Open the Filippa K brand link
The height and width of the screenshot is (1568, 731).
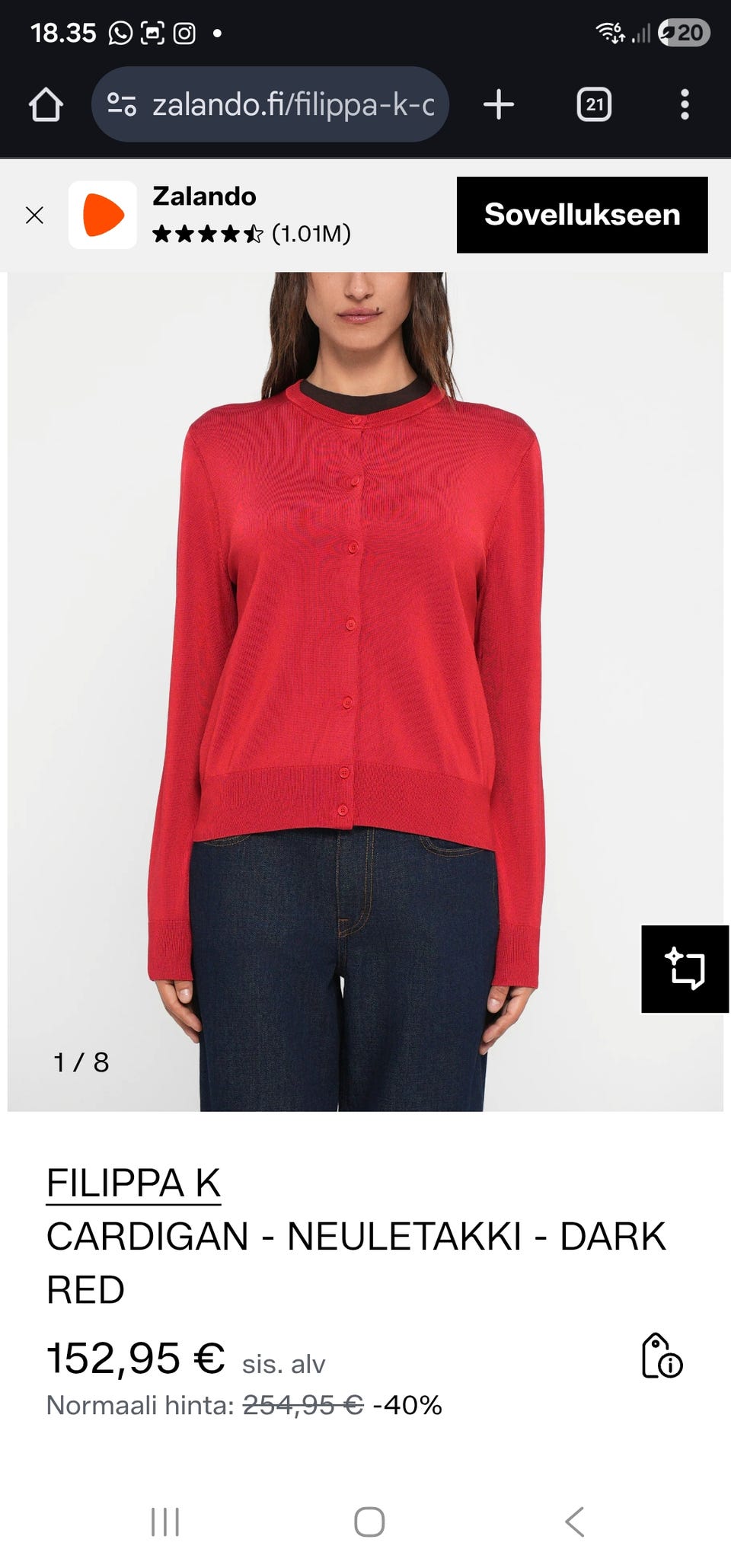tap(133, 1183)
